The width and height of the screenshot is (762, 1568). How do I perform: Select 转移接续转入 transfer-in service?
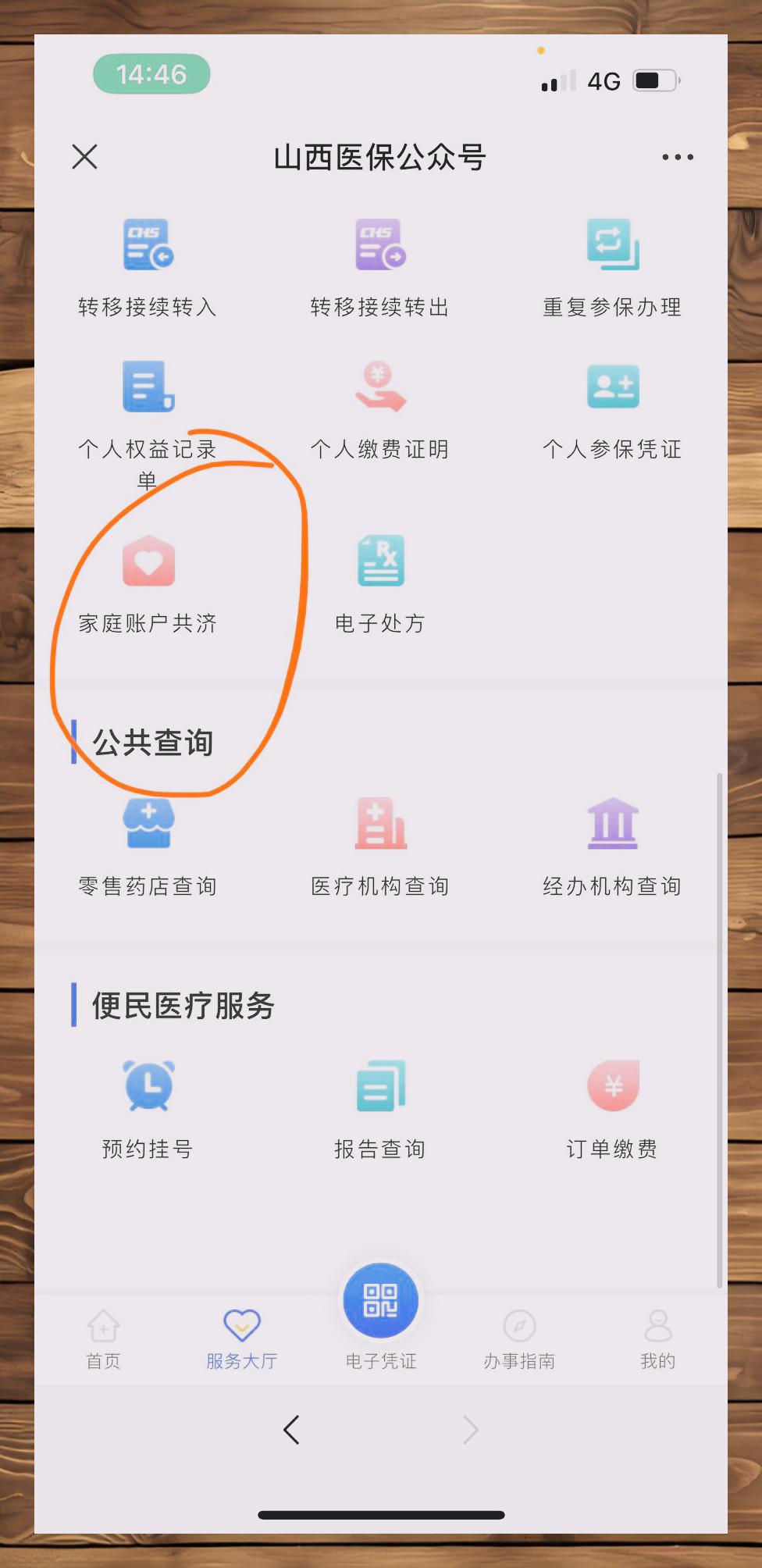click(148, 265)
